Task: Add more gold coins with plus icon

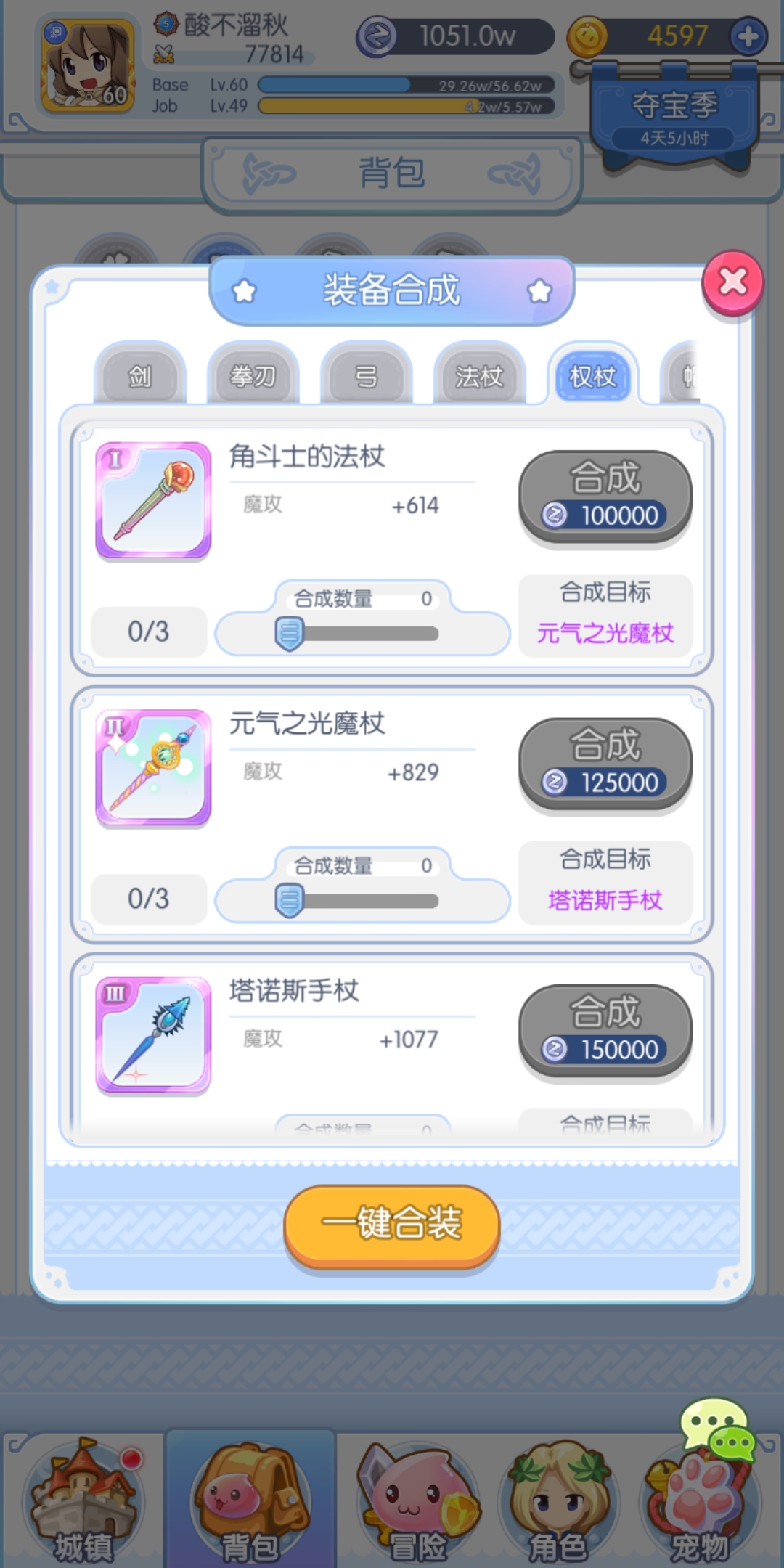Action: pos(748,36)
